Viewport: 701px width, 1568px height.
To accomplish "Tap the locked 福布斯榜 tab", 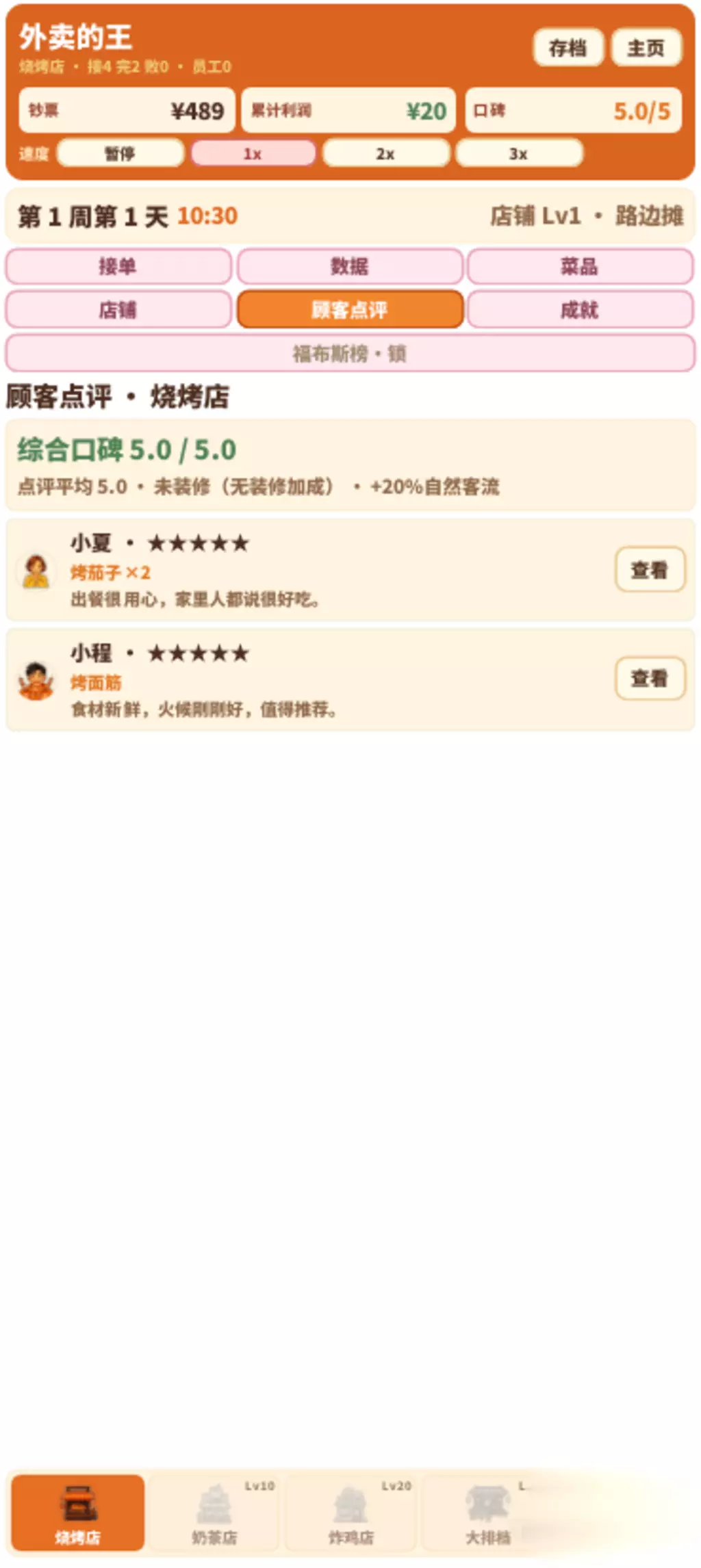I will pyautogui.click(x=350, y=354).
